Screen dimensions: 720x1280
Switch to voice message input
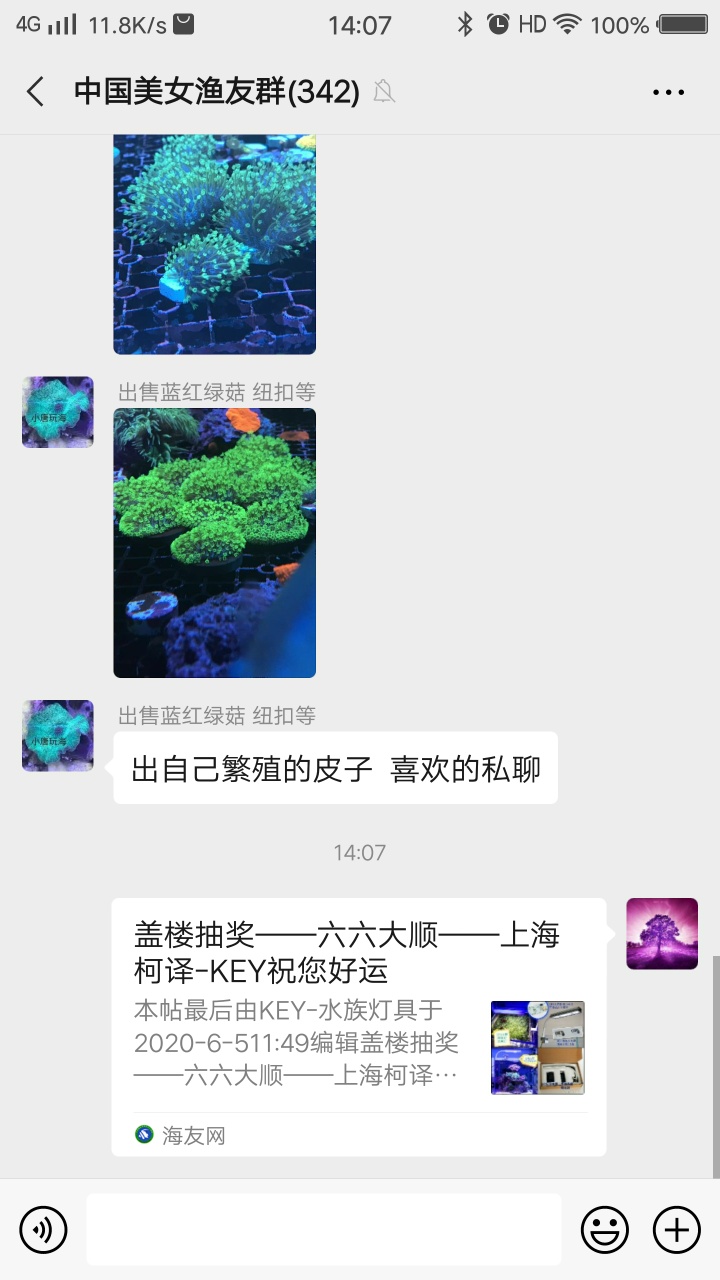coord(44,1229)
